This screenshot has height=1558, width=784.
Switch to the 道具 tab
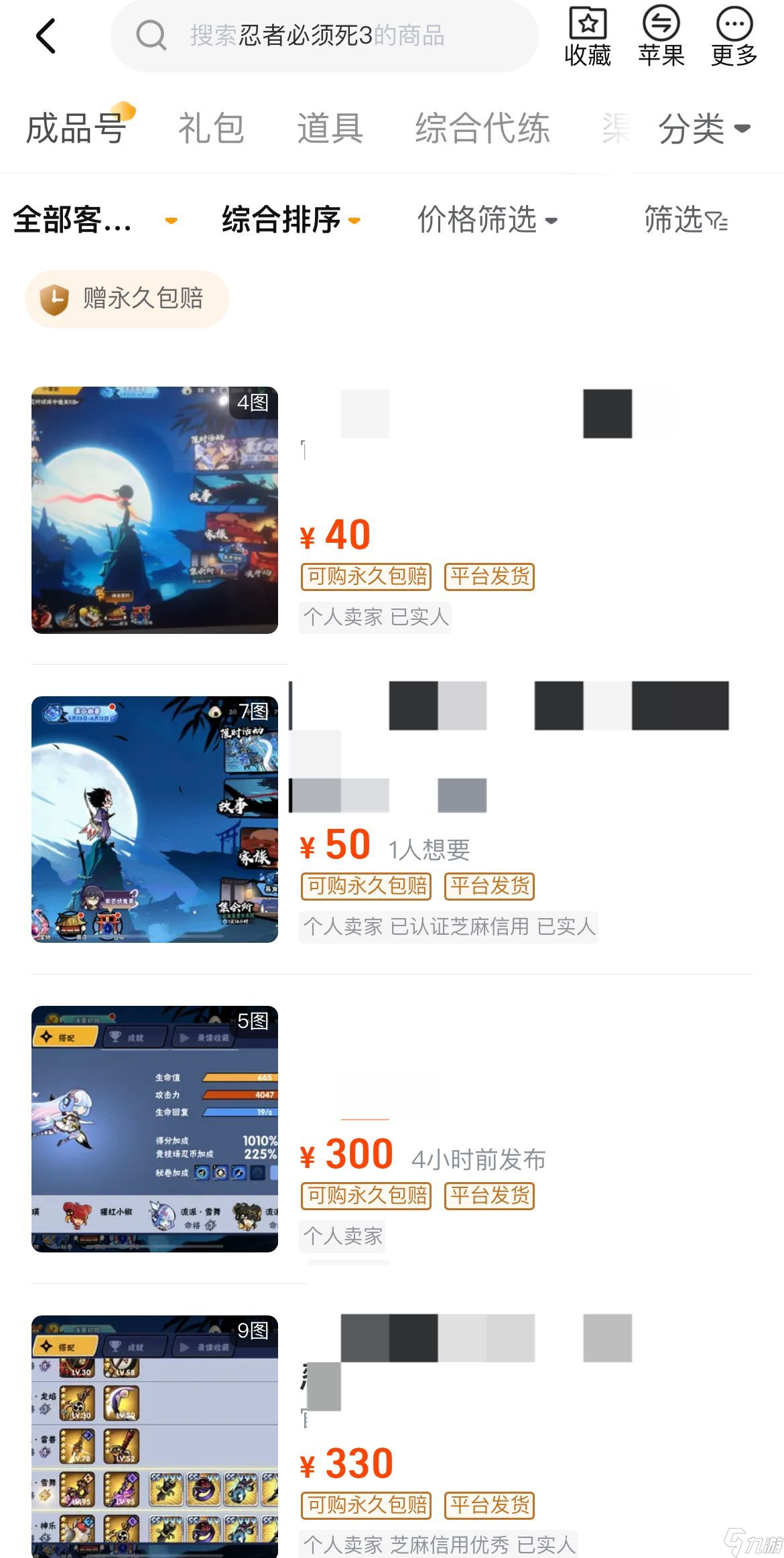tap(330, 128)
